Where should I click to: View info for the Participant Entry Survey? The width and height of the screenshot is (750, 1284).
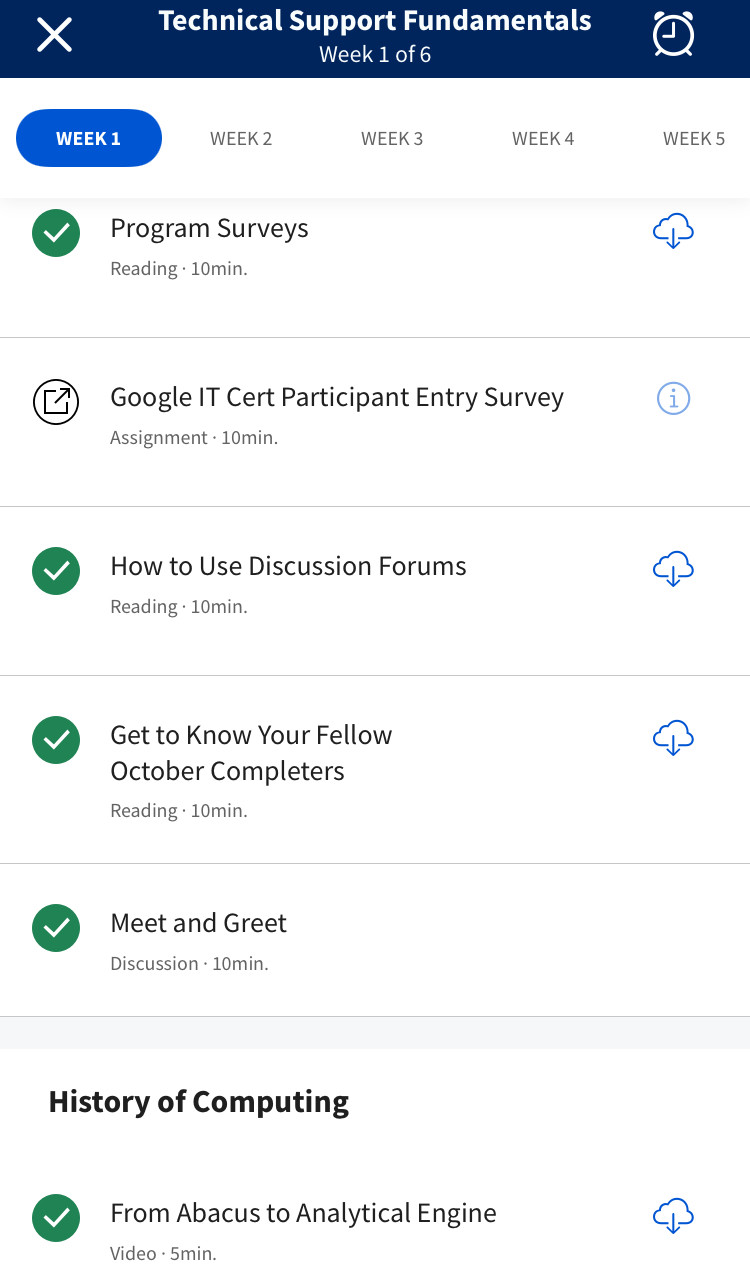(673, 399)
